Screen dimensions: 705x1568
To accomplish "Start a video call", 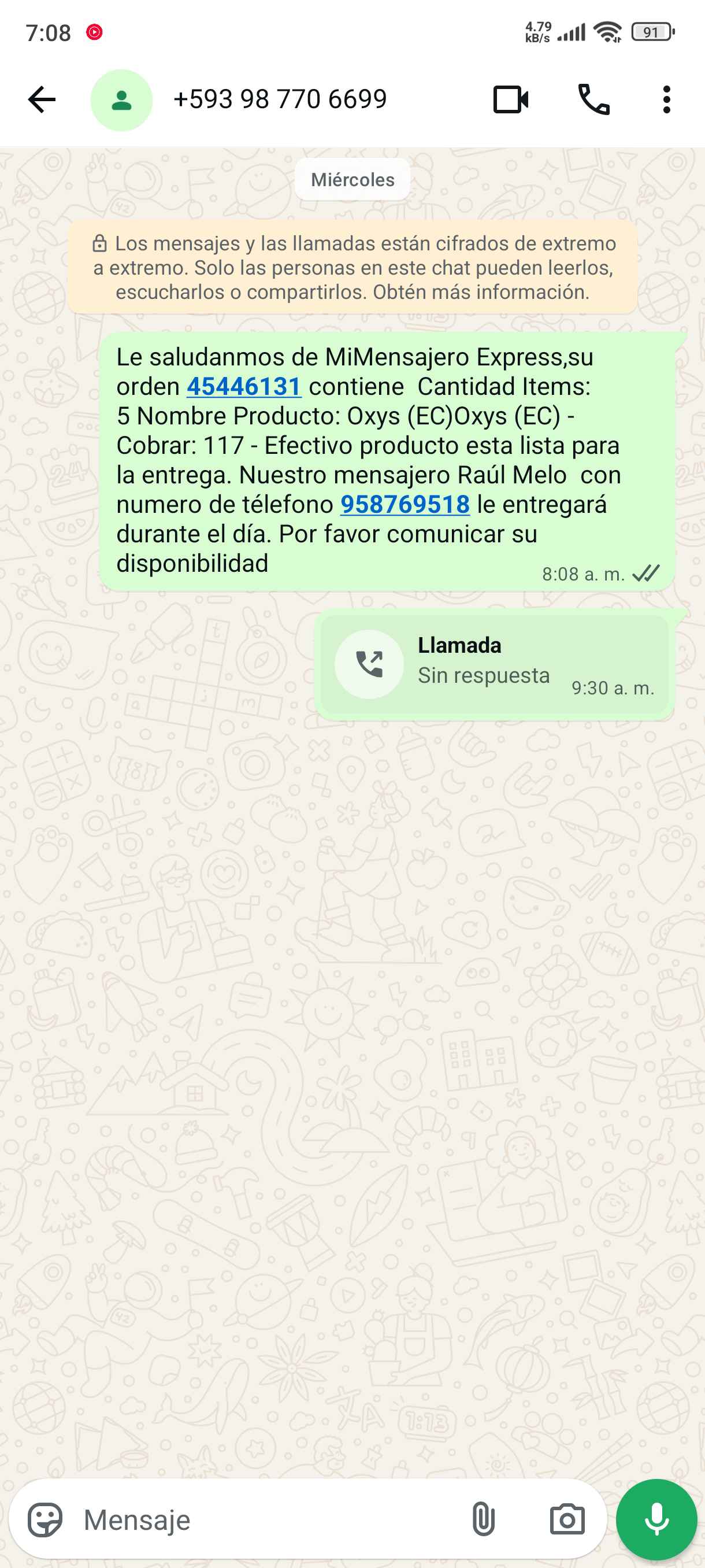I will 510,99.
